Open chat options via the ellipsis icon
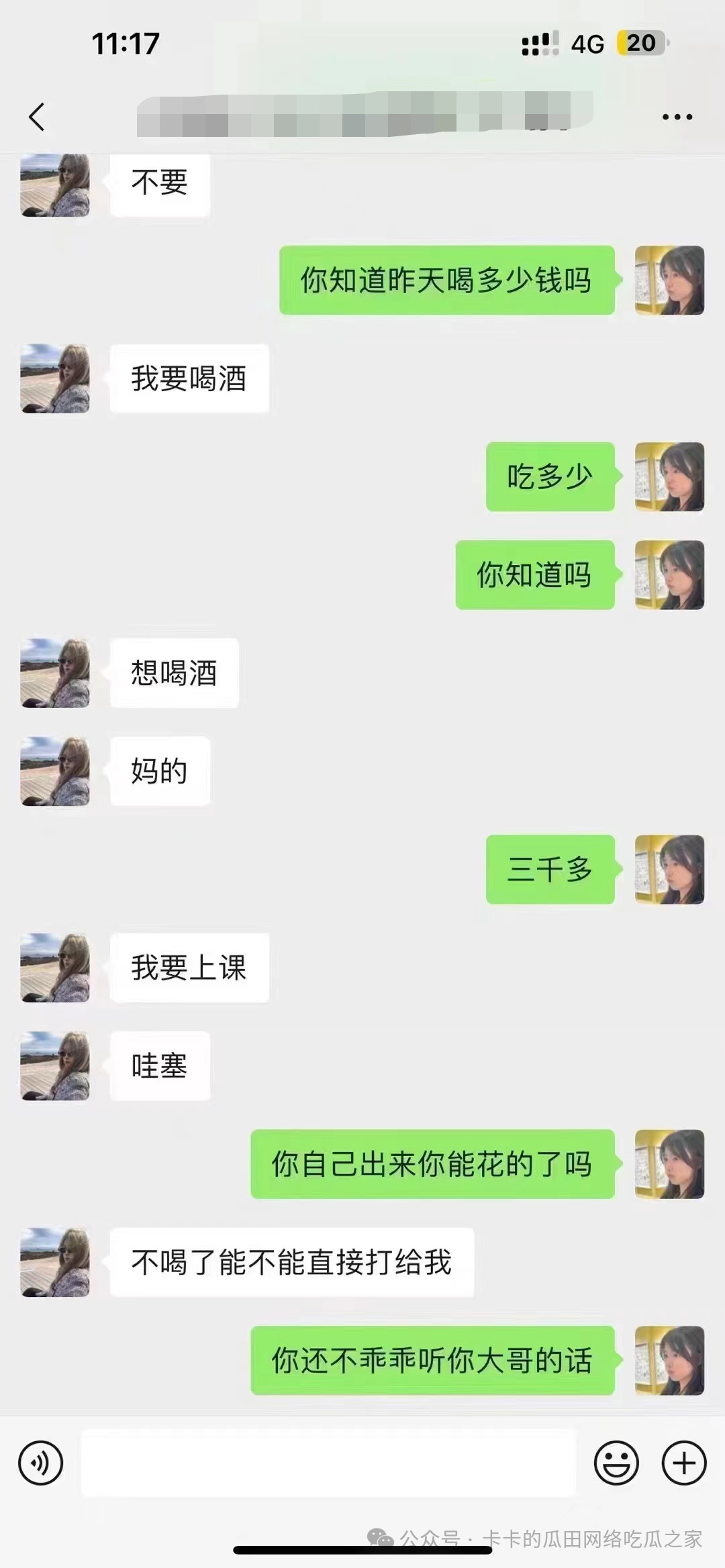Image resolution: width=725 pixels, height=1568 pixels. [677, 115]
